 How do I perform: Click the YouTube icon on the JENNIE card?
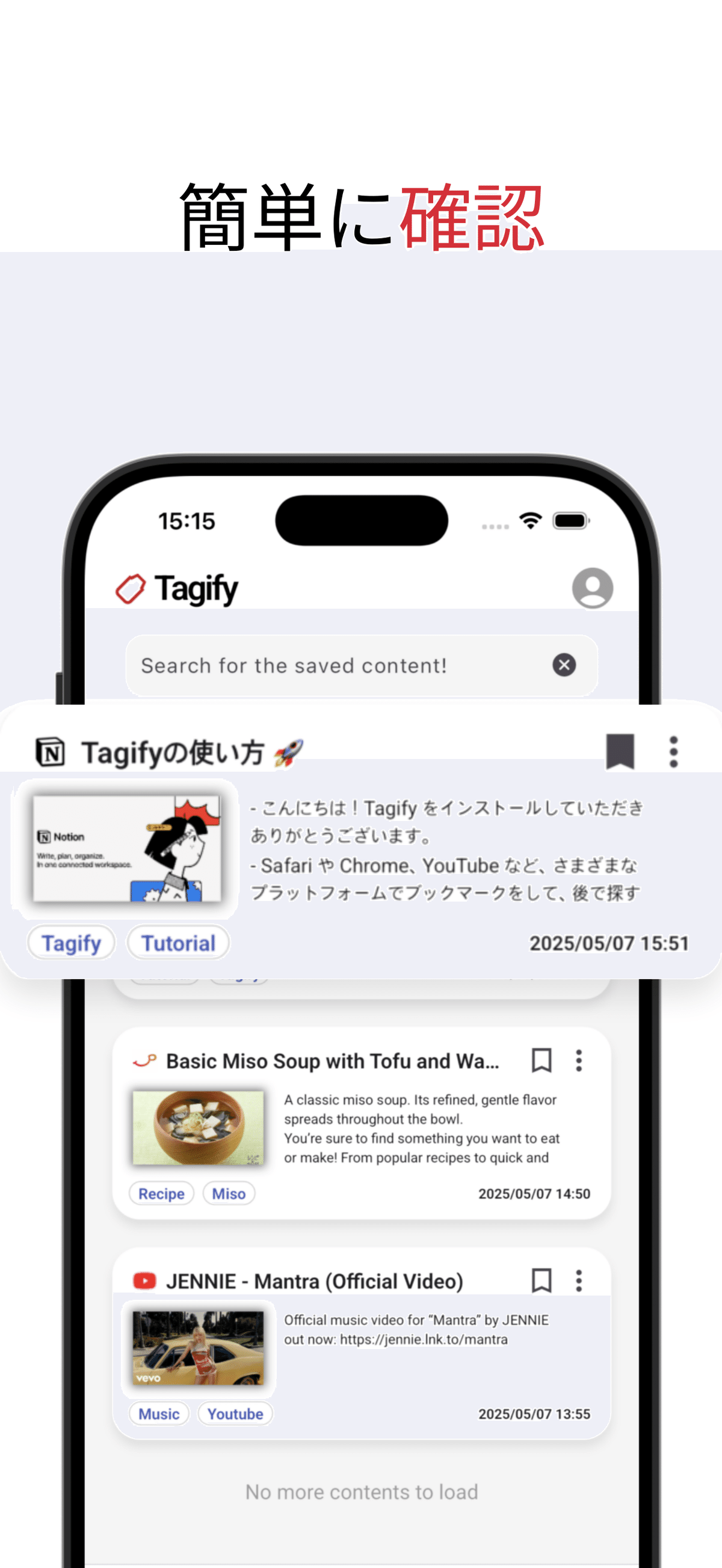[x=145, y=1280]
